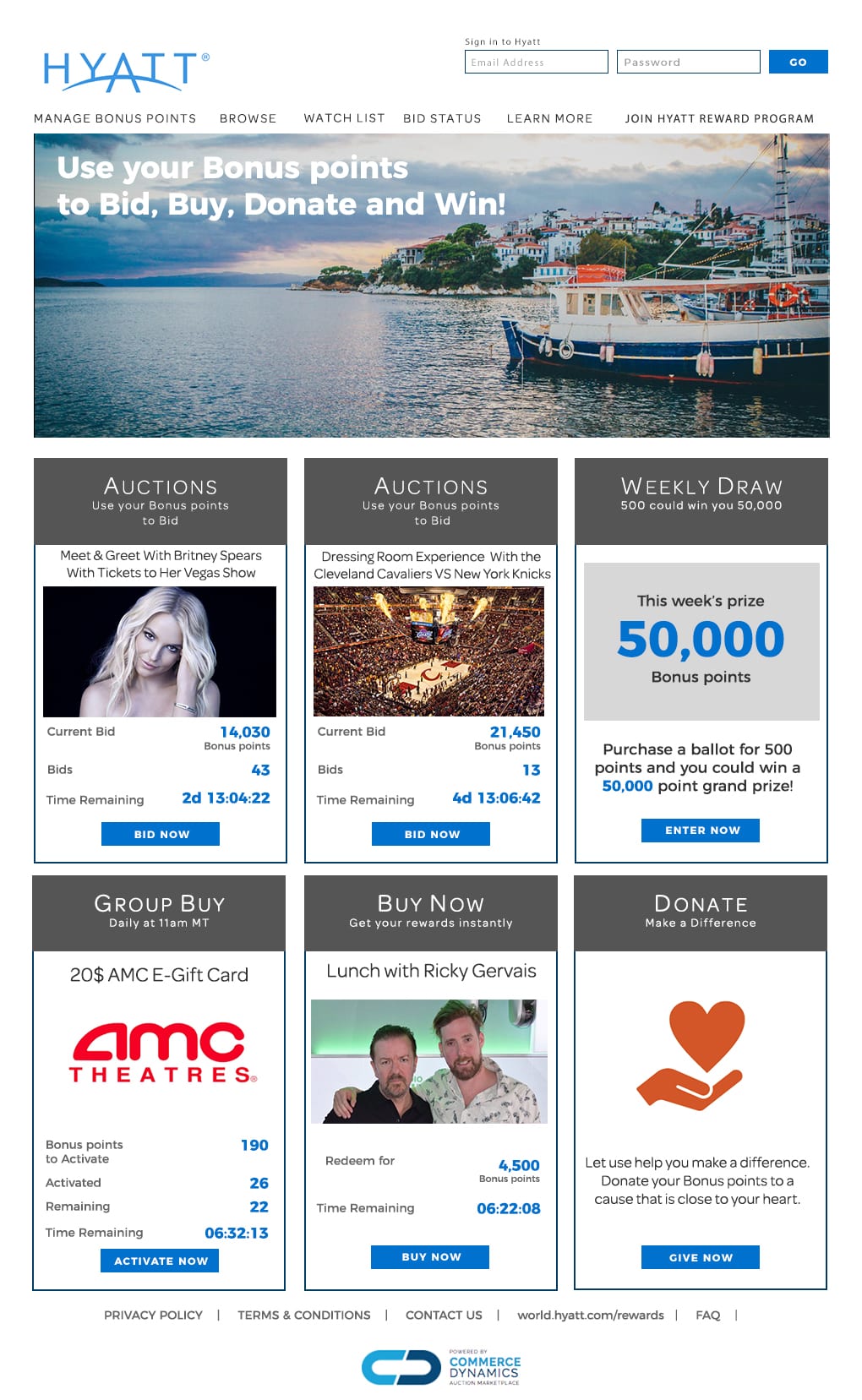View Terms & Conditions
Screen dimensions: 862x1400
(303, 1315)
